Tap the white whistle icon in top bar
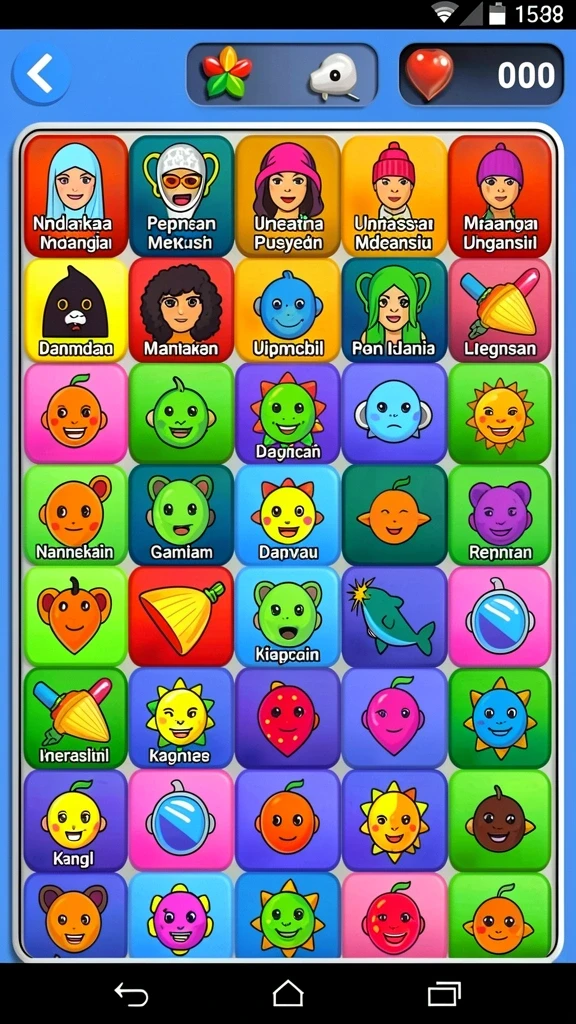576x1024 pixels. coord(334,78)
